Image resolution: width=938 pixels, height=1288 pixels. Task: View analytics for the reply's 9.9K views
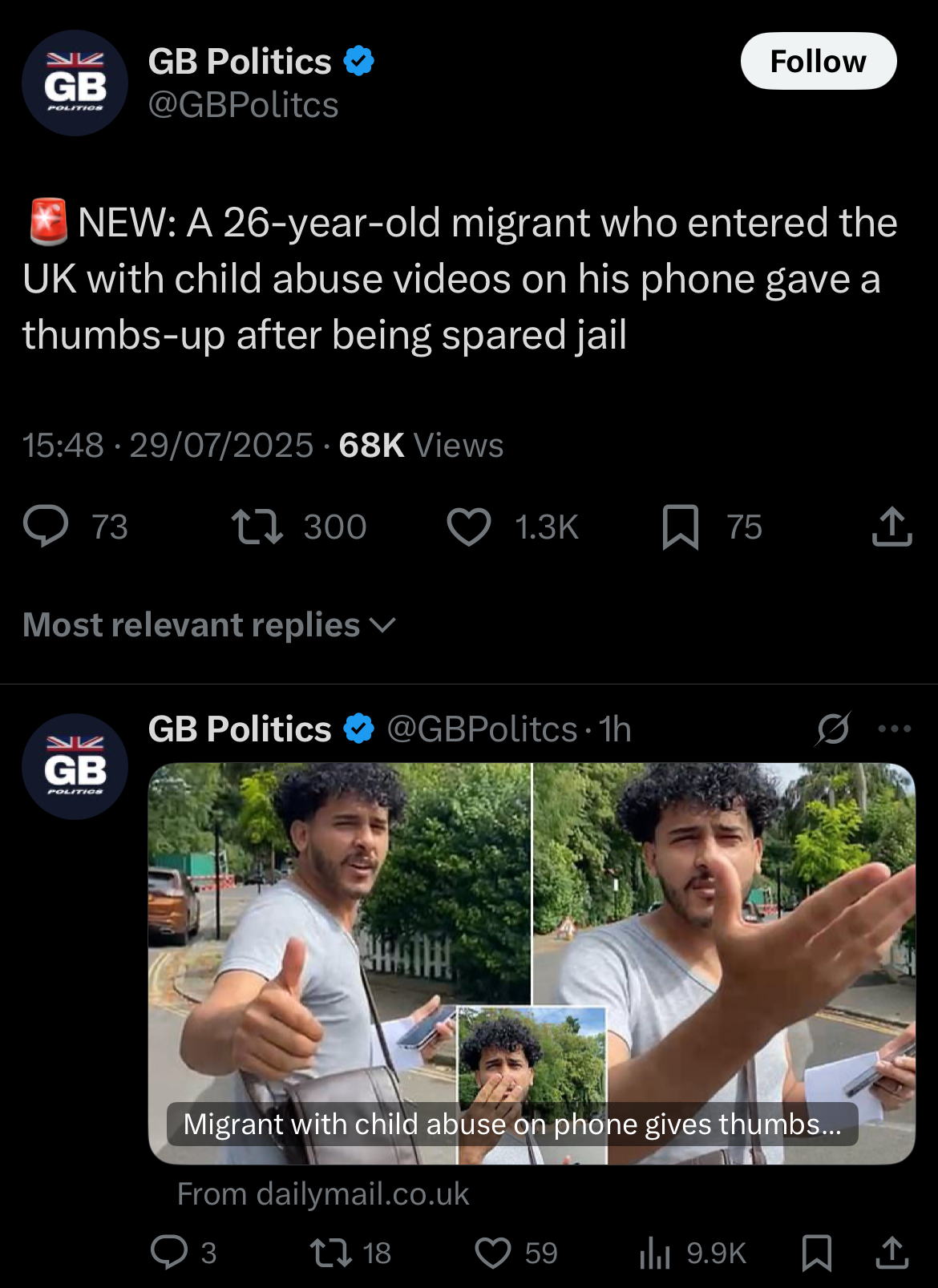click(655, 1252)
